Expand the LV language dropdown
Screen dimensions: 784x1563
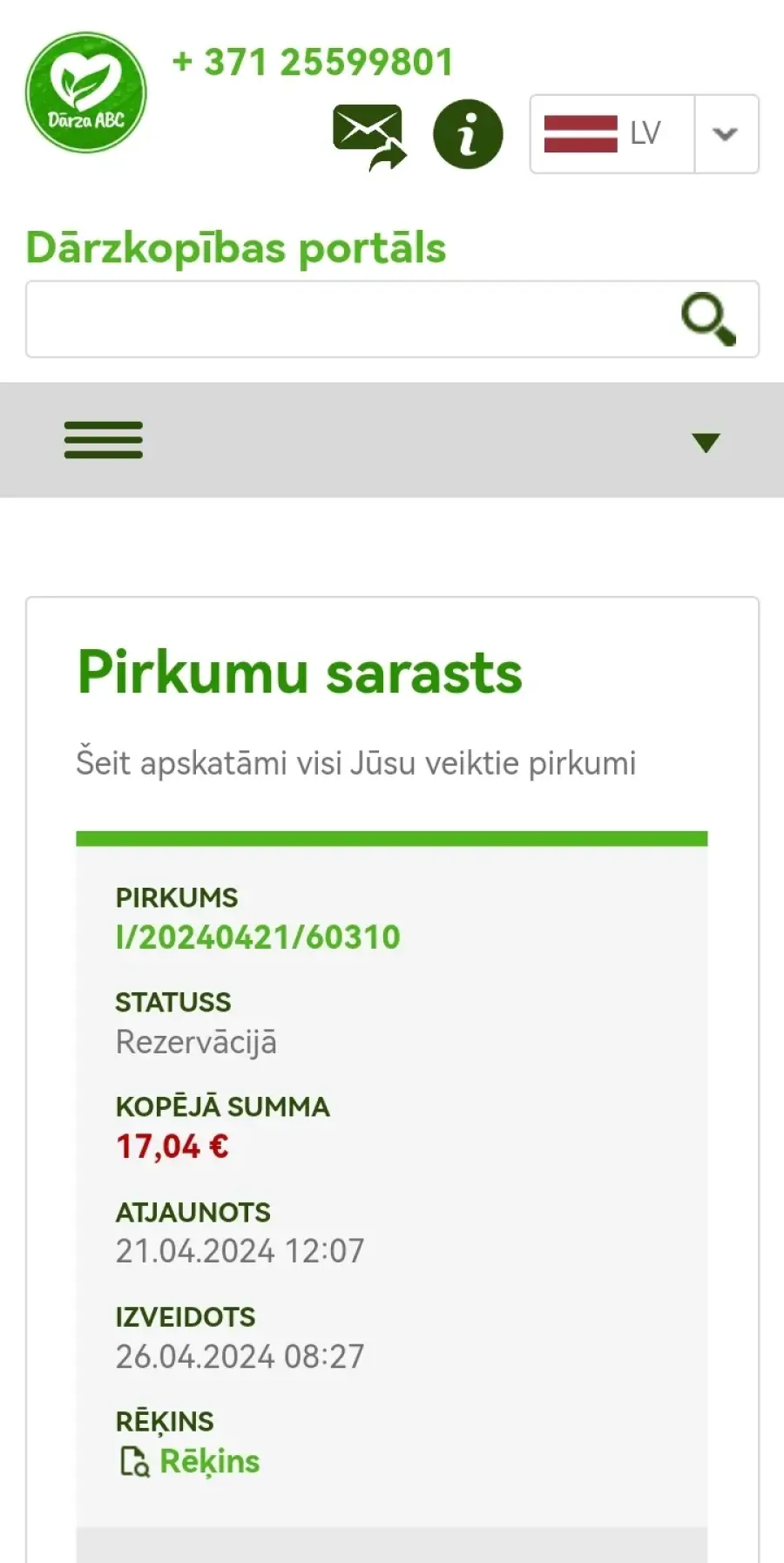[645, 134]
